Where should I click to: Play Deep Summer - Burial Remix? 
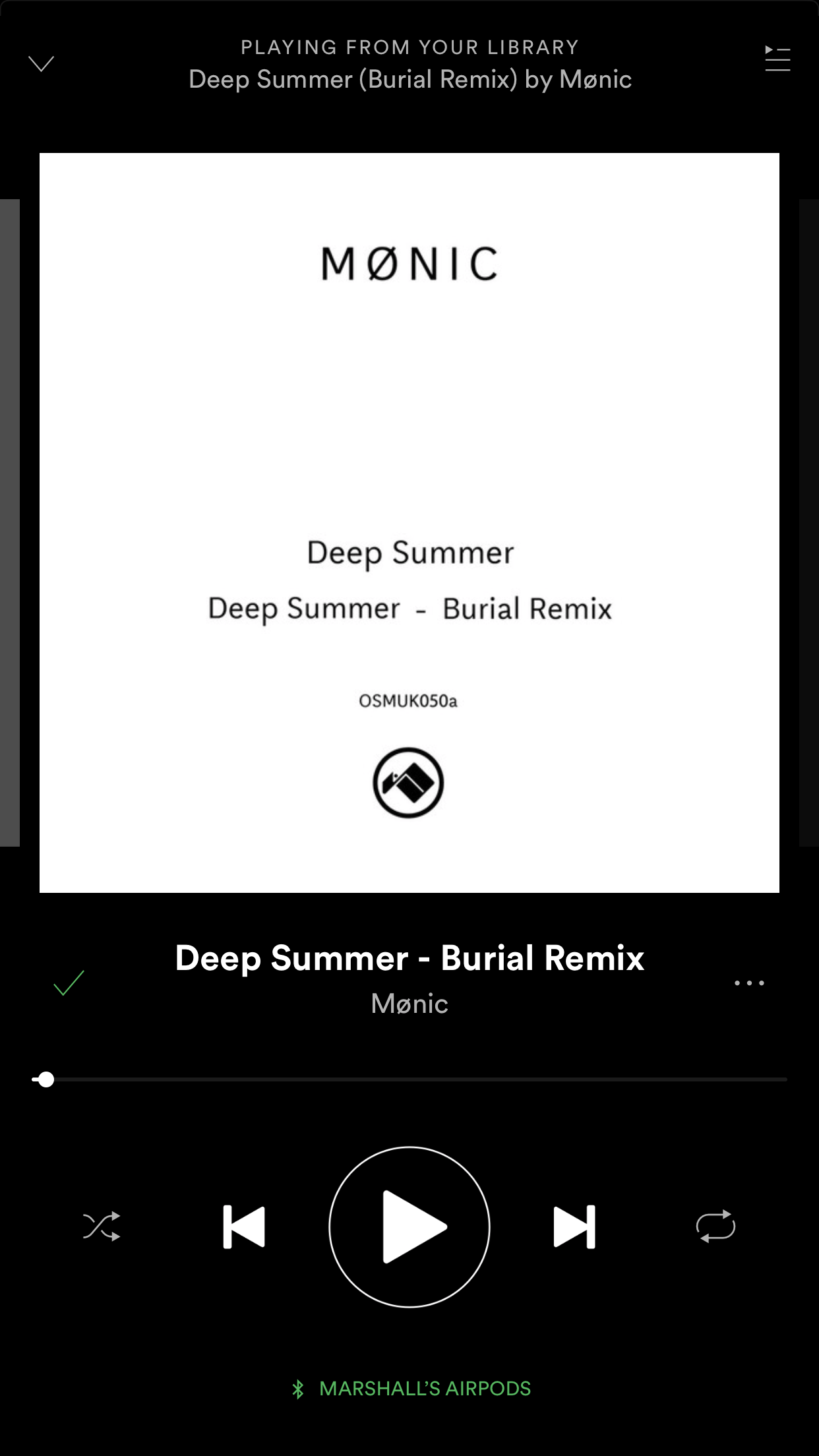coord(409,1227)
